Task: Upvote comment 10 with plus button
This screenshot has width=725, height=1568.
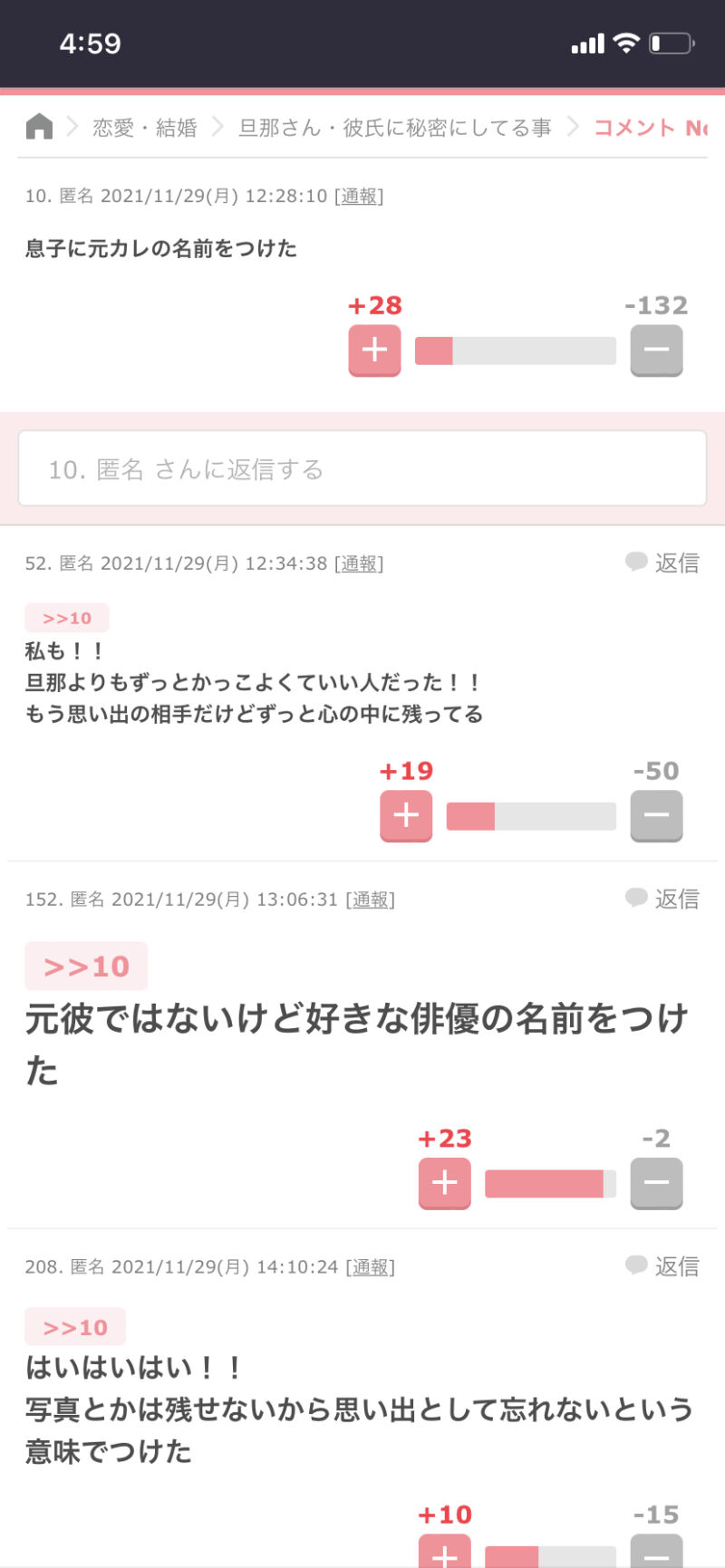Action: point(374,351)
